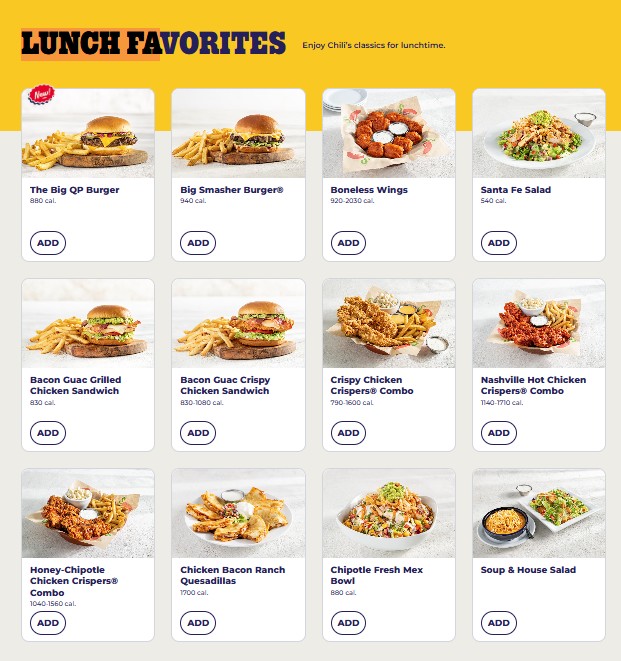Add Chicken Bacon Ranch Quesadillas
This screenshot has width=621, height=661.
coord(198,623)
